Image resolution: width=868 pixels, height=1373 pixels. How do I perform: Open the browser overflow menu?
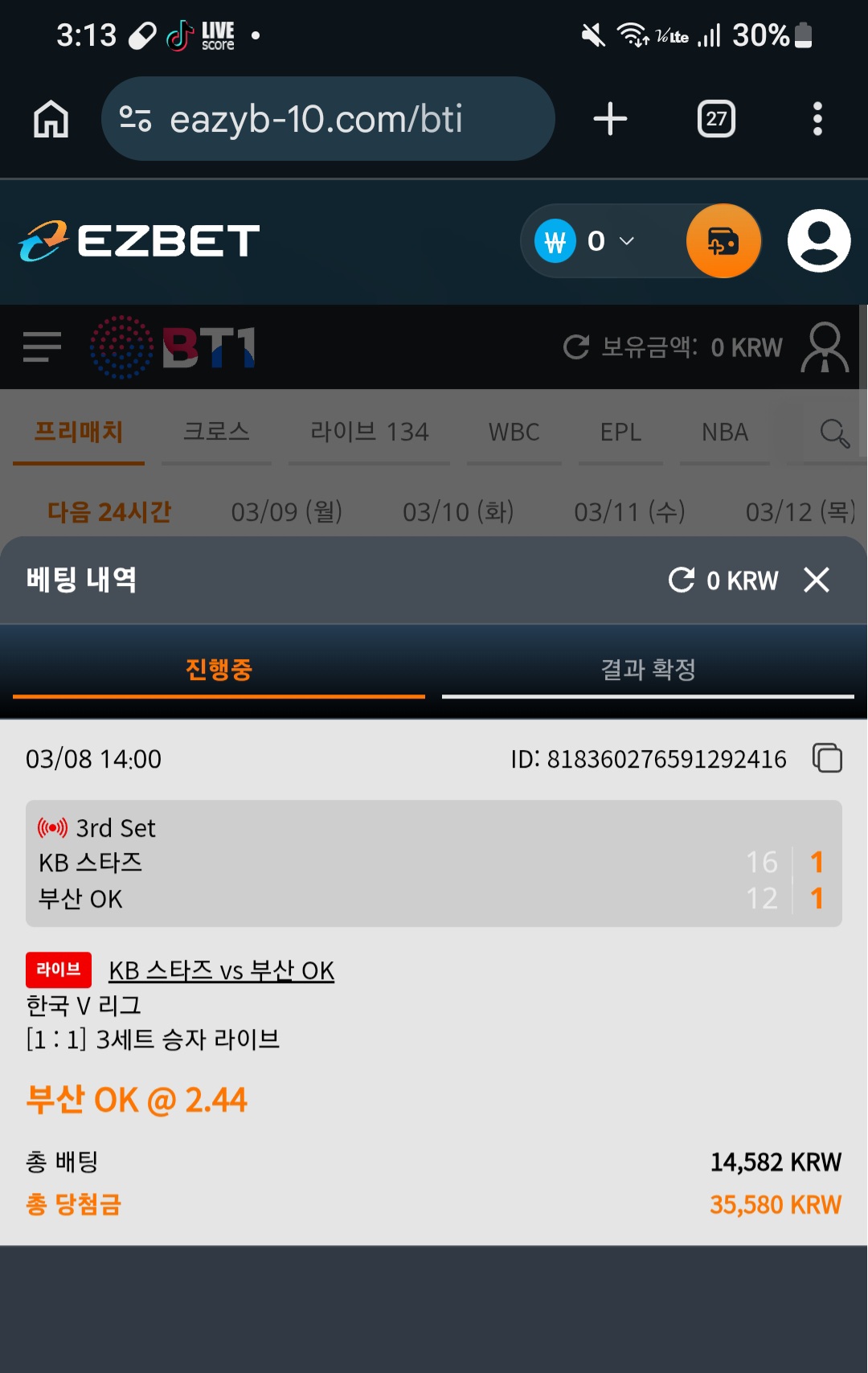coord(817,119)
